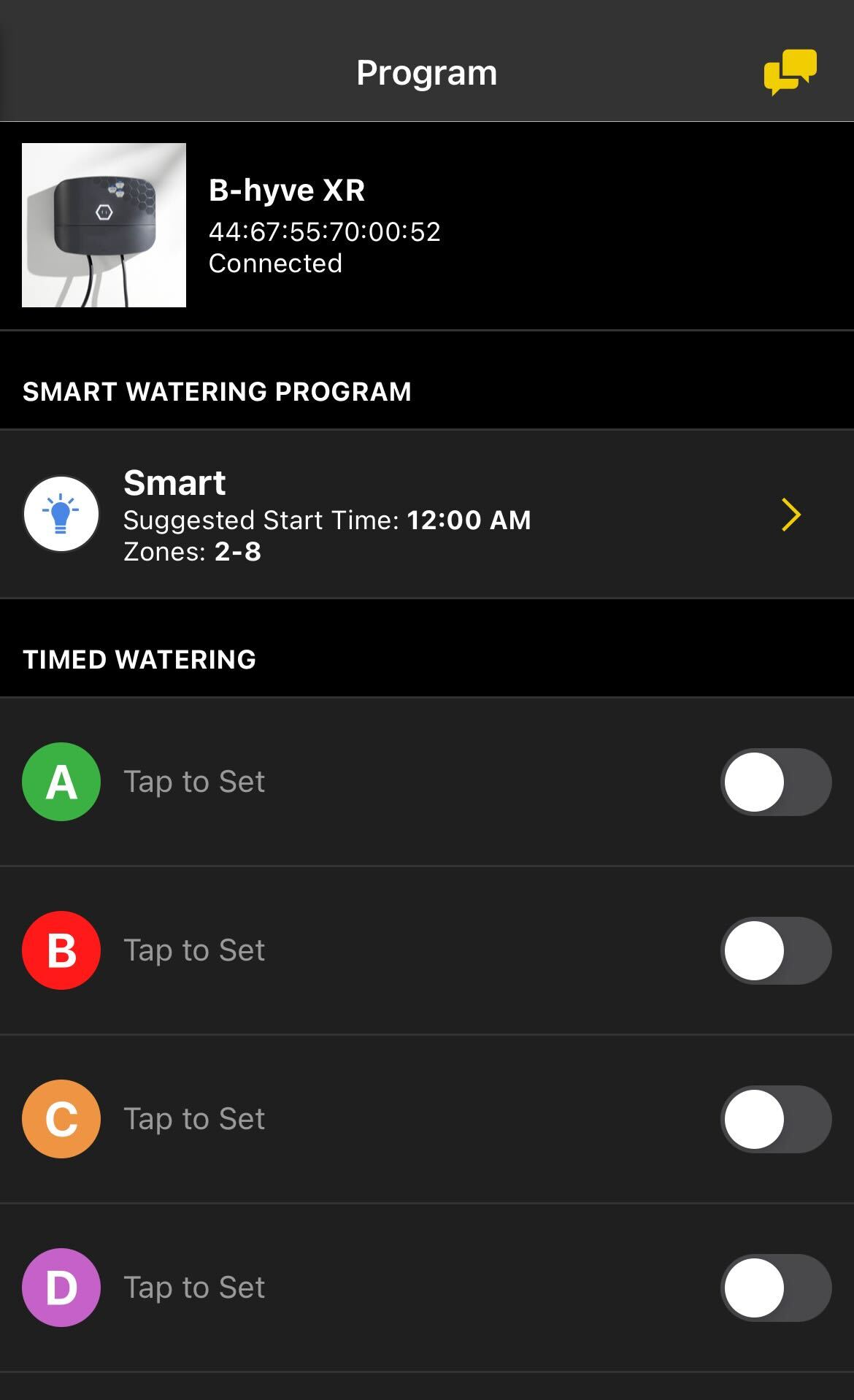The image size is (854, 1400).
Task: Open the B-hyve XR device card
Action: 427,226
